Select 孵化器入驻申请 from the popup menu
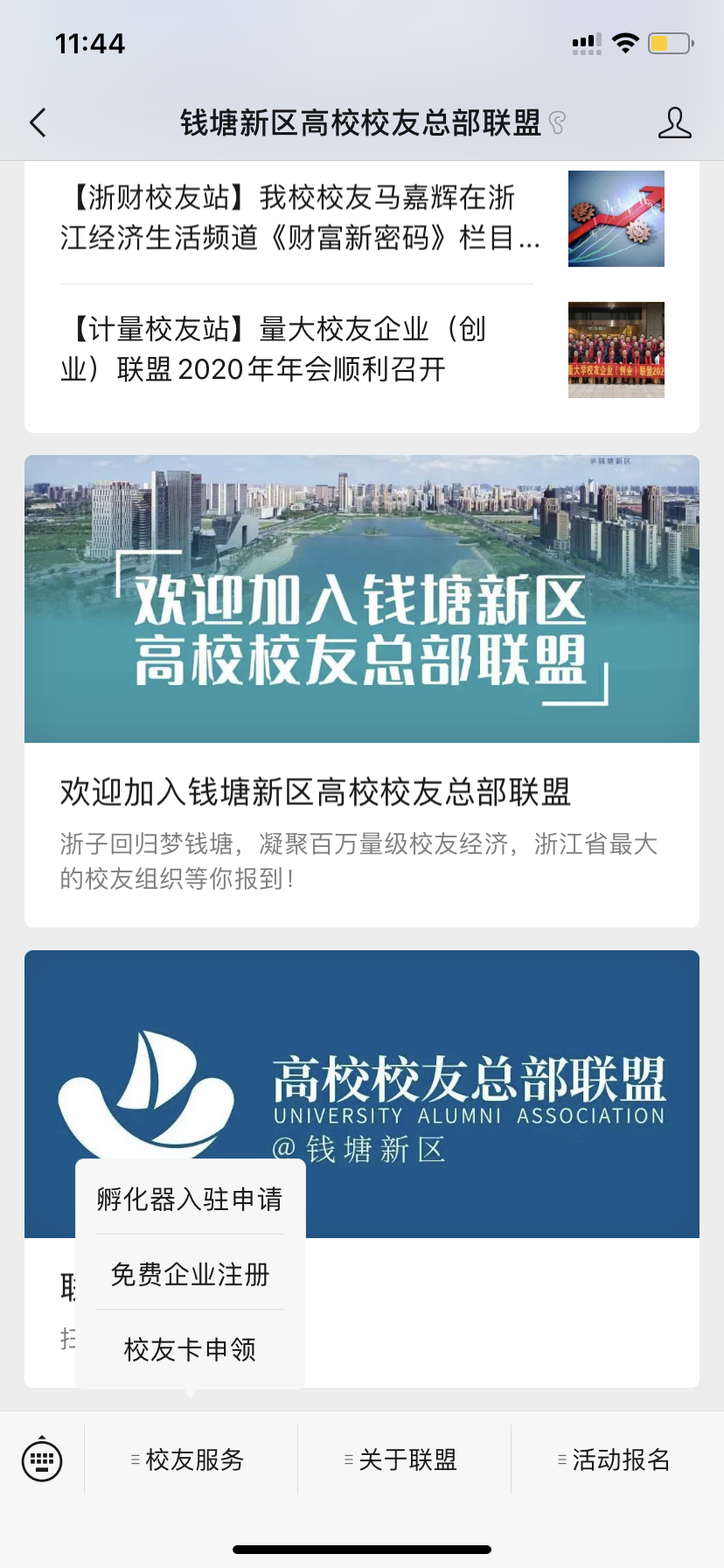The width and height of the screenshot is (724, 1568). tap(191, 1200)
